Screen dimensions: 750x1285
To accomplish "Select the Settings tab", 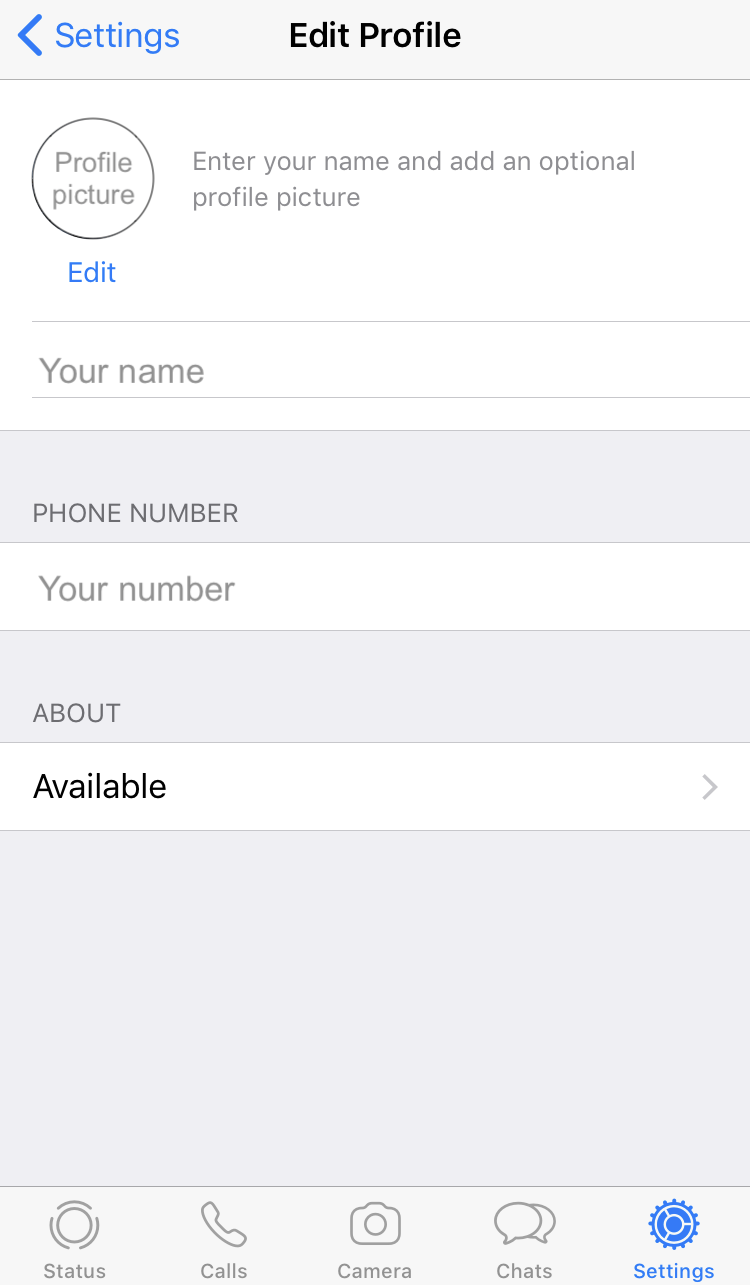I will (674, 1238).
